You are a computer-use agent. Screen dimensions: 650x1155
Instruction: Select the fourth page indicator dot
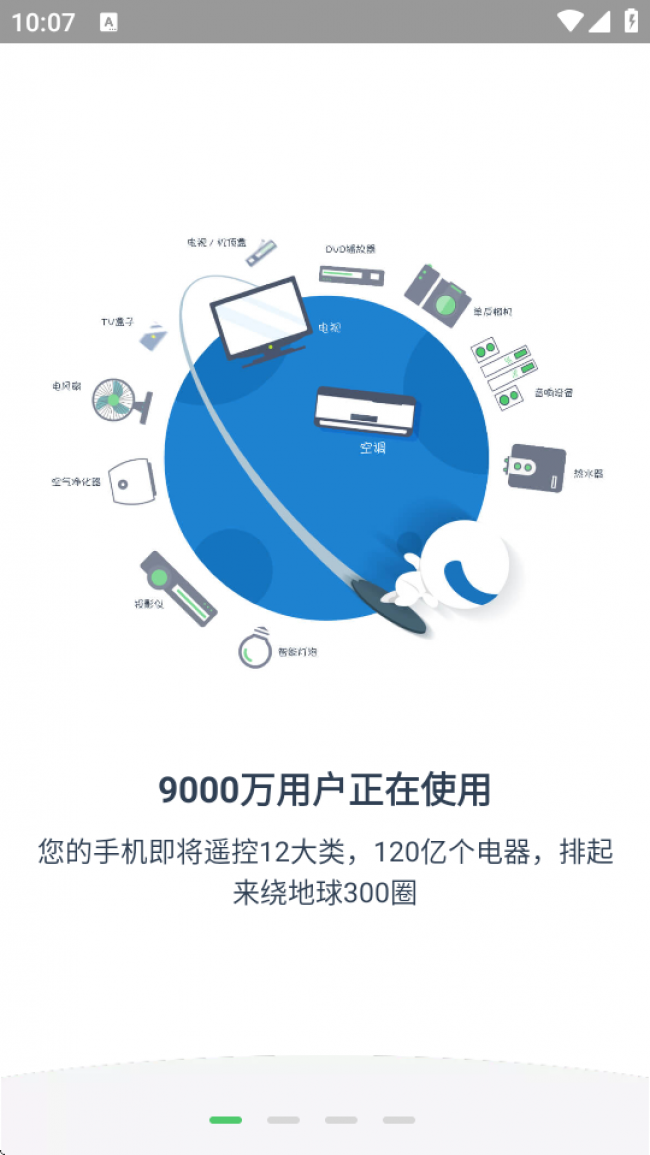[x=398, y=1120]
